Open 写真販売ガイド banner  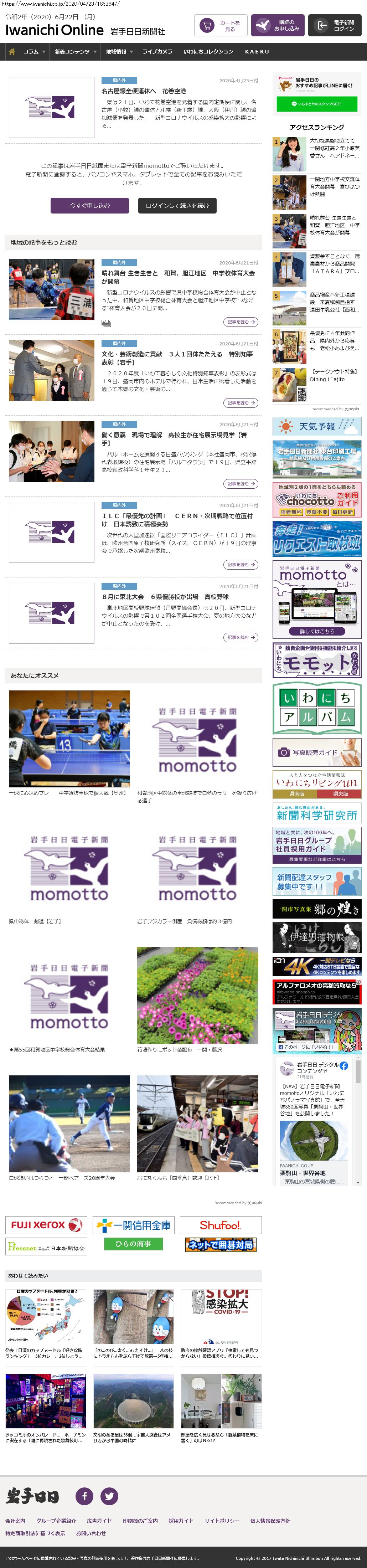coord(316,752)
